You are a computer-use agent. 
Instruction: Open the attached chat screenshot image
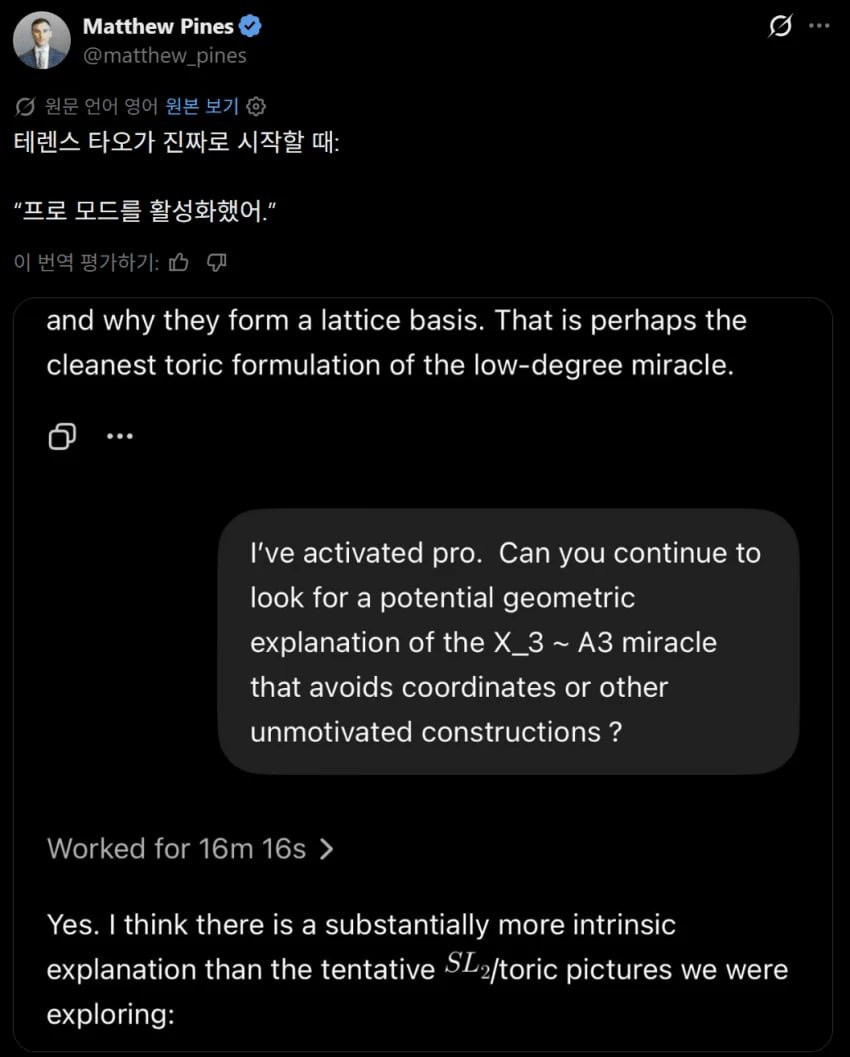tap(423, 673)
